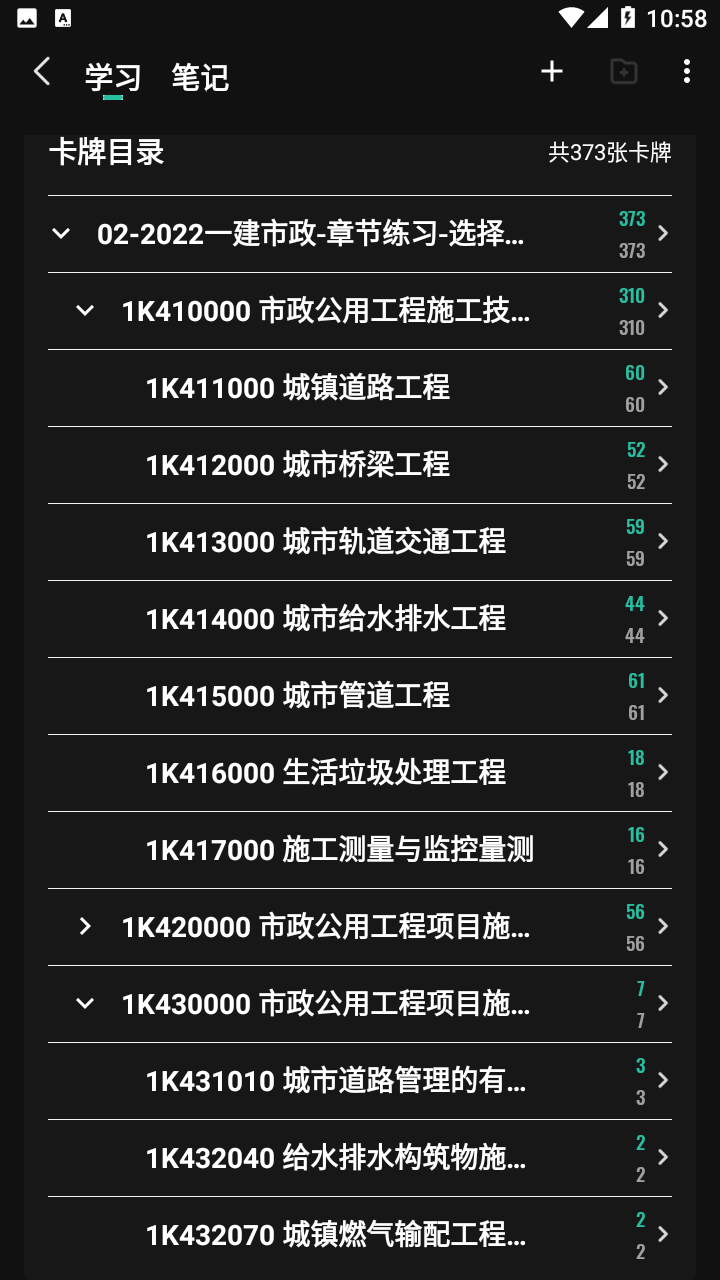
Task: Select 1K413000 城市轨道交通工程
Action: 360,542
